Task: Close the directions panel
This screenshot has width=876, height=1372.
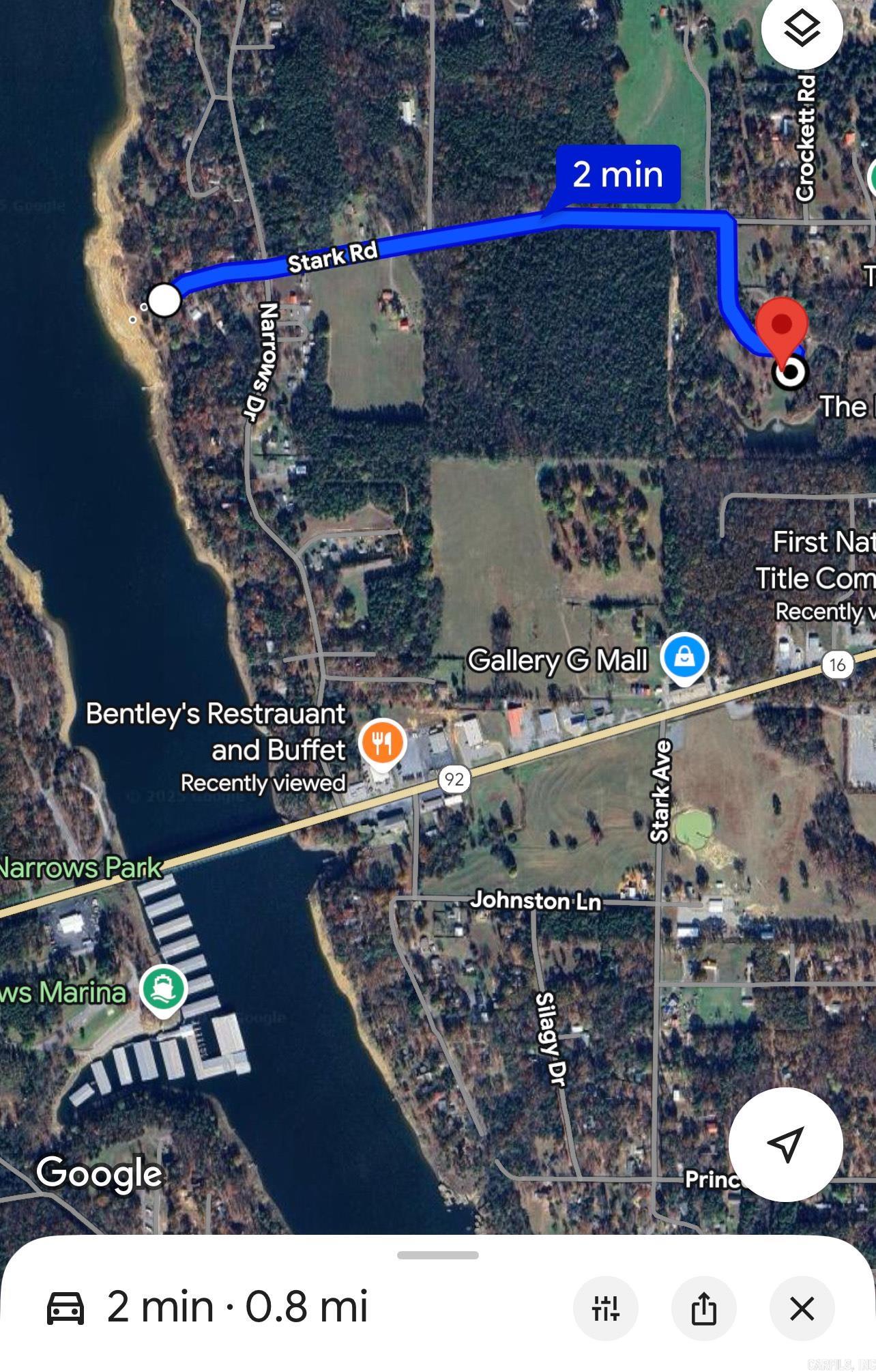Action: (802, 1309)
